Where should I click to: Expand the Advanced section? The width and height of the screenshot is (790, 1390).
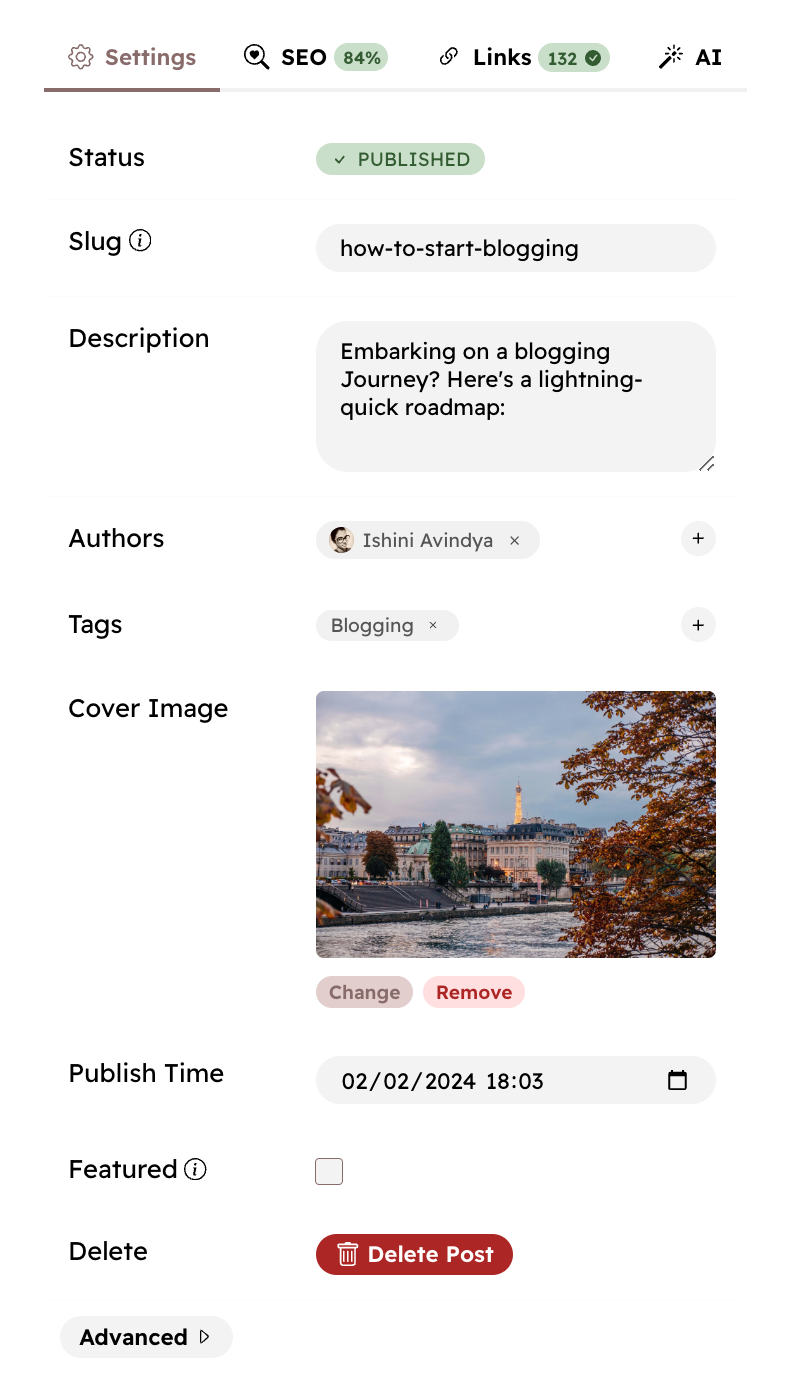pos(146,1337)
